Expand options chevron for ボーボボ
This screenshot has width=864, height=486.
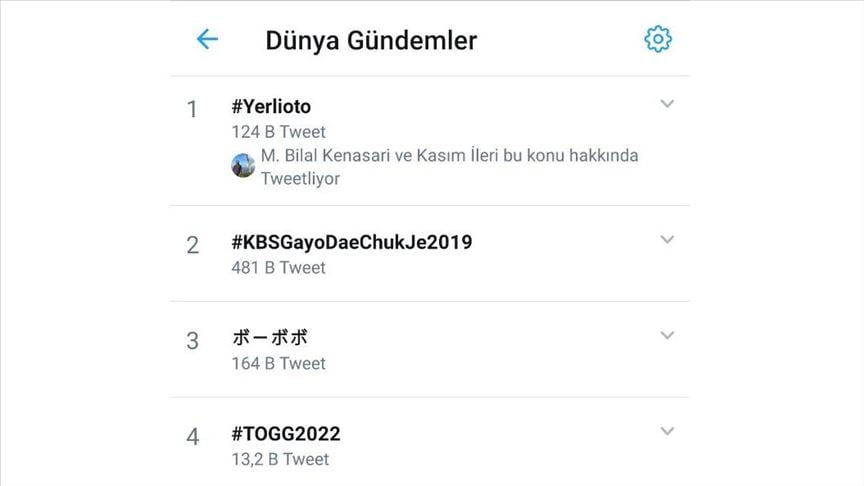pos(667,336)
